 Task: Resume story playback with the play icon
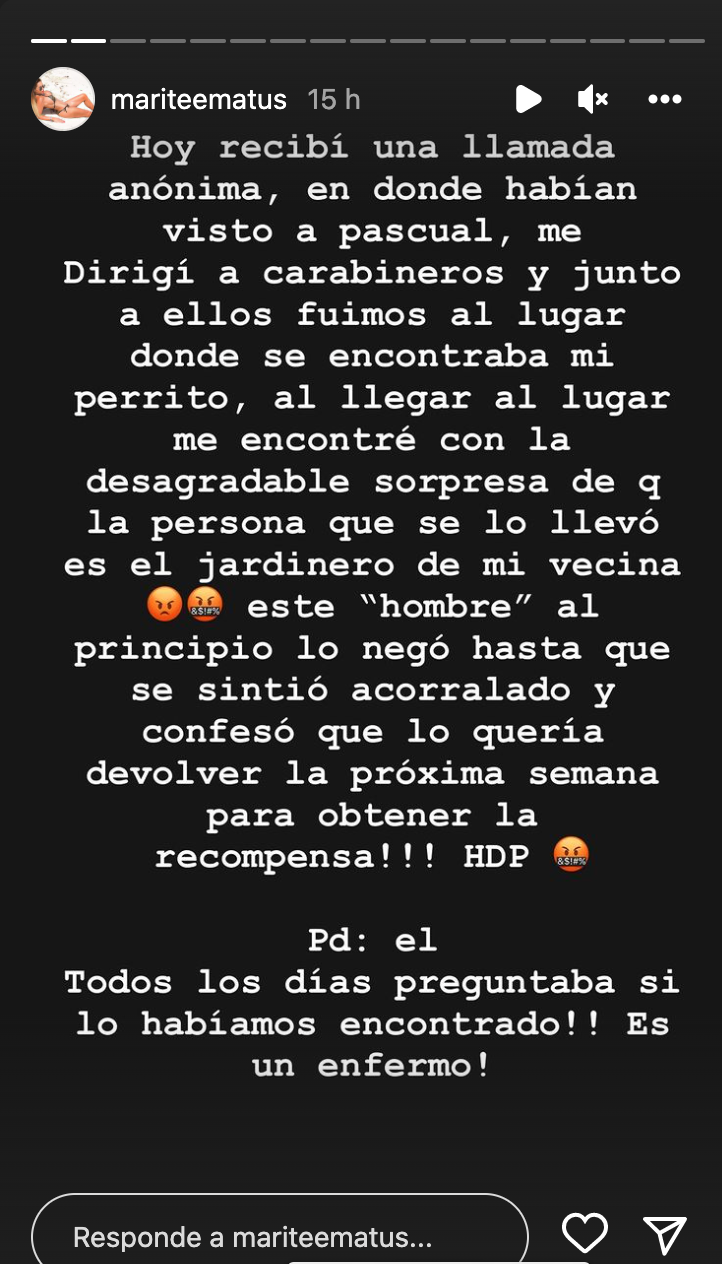(x=528, y=99)
